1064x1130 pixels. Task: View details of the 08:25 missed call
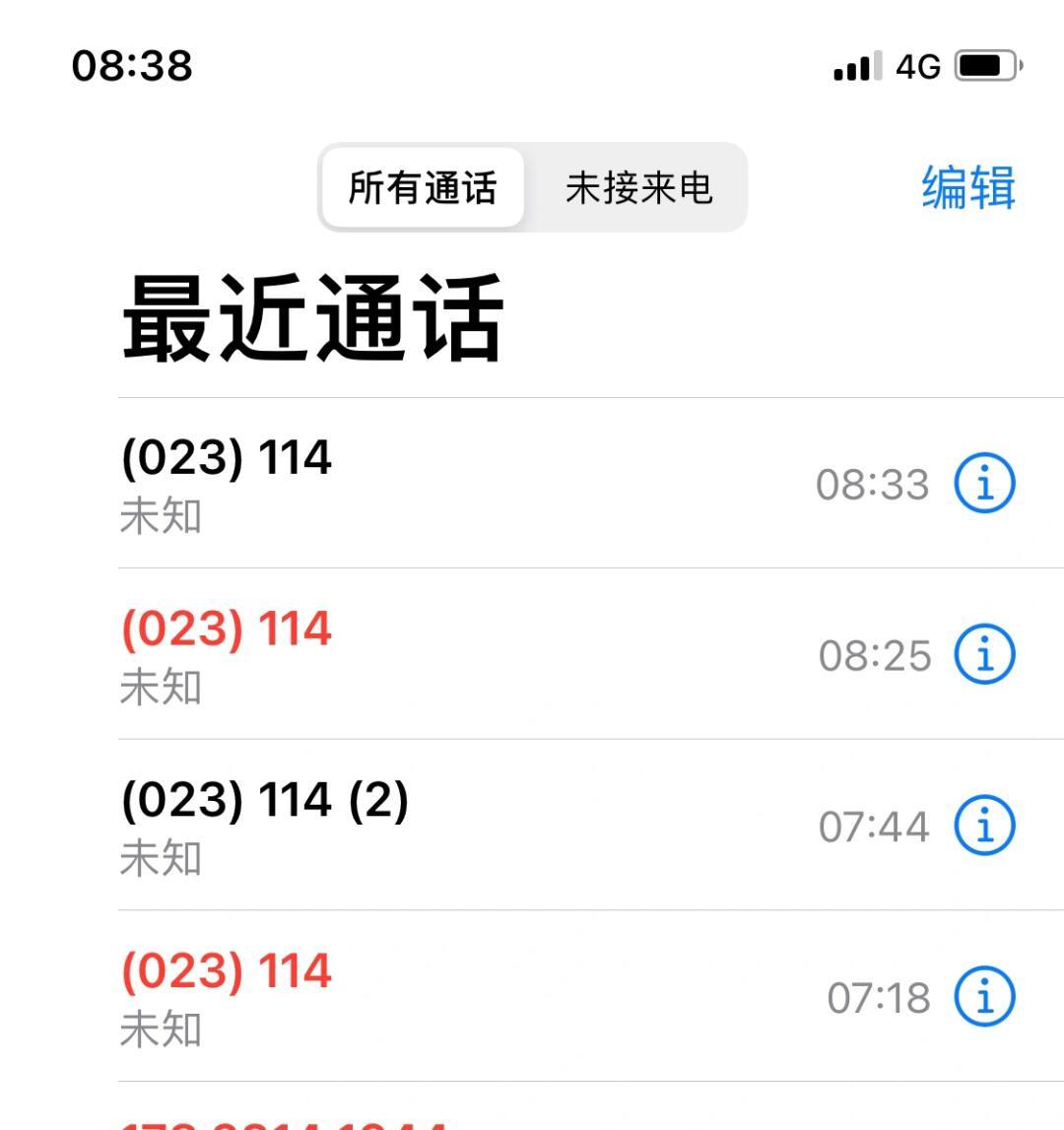pyautogui.click(x=984, y=654)
